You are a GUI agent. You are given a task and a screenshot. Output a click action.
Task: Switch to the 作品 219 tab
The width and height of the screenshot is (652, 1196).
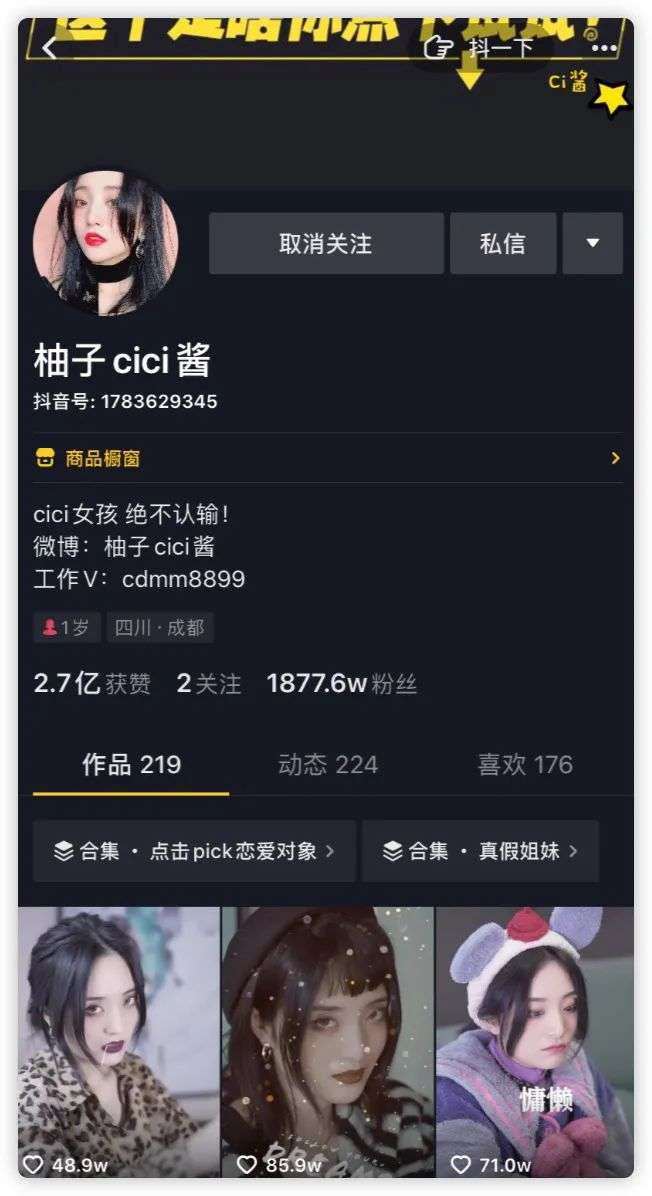[x=131, y=764]
